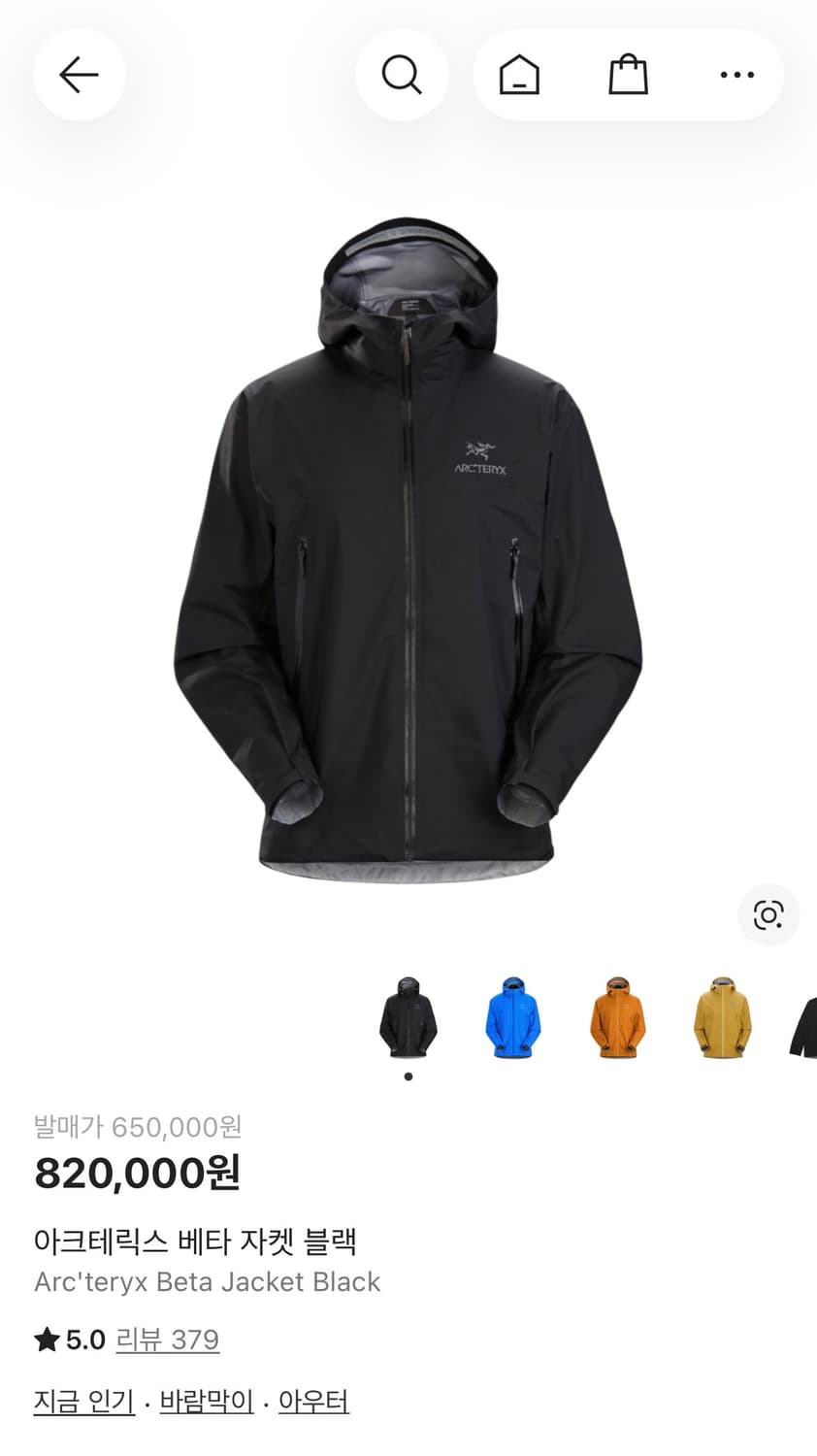This screenshot has height=1456, width=817.
Task: Tap the star rating icon
Action: click(46, 1339)
